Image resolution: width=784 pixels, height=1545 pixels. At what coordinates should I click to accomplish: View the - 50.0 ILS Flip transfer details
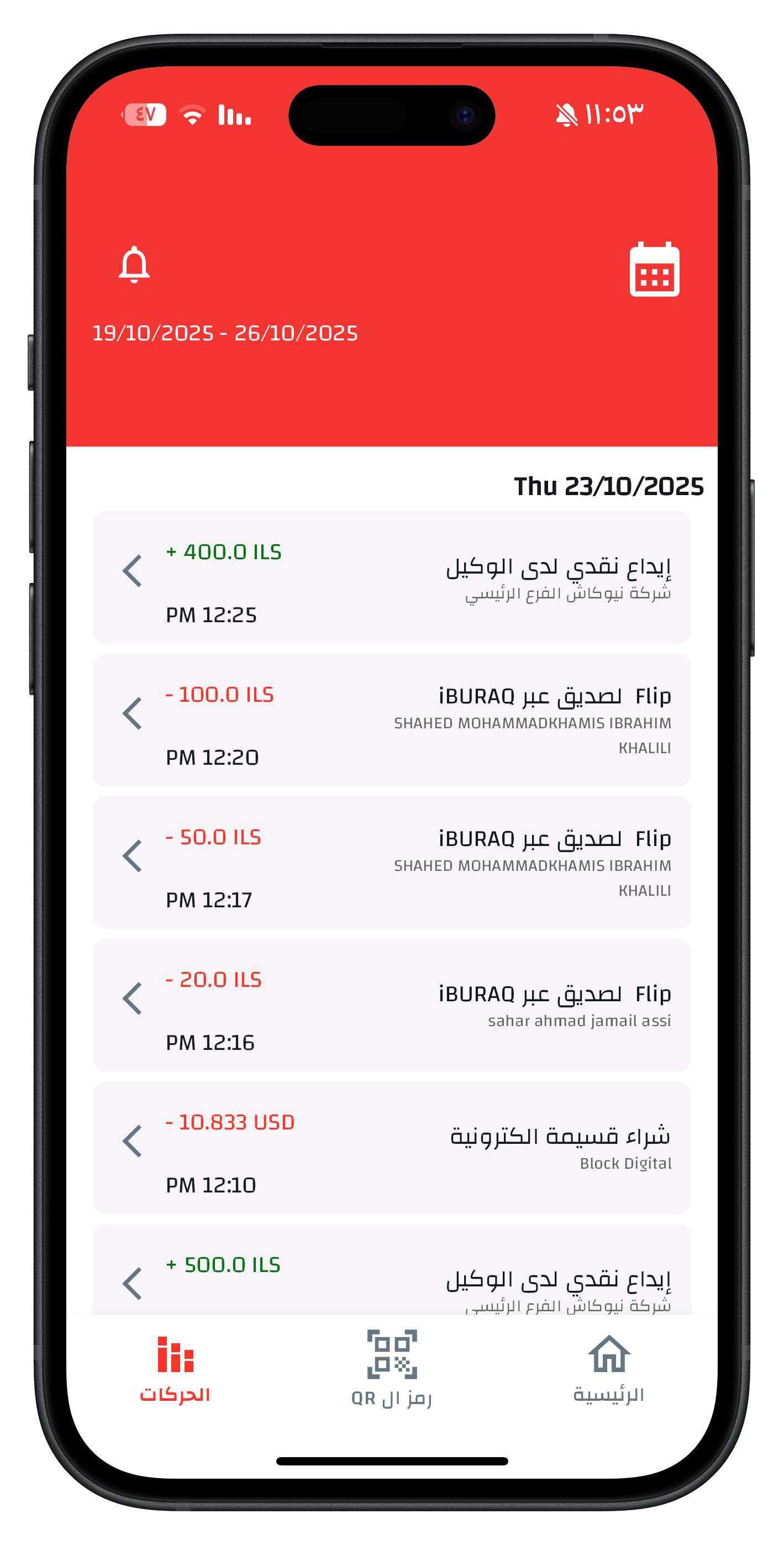[391, 863]
